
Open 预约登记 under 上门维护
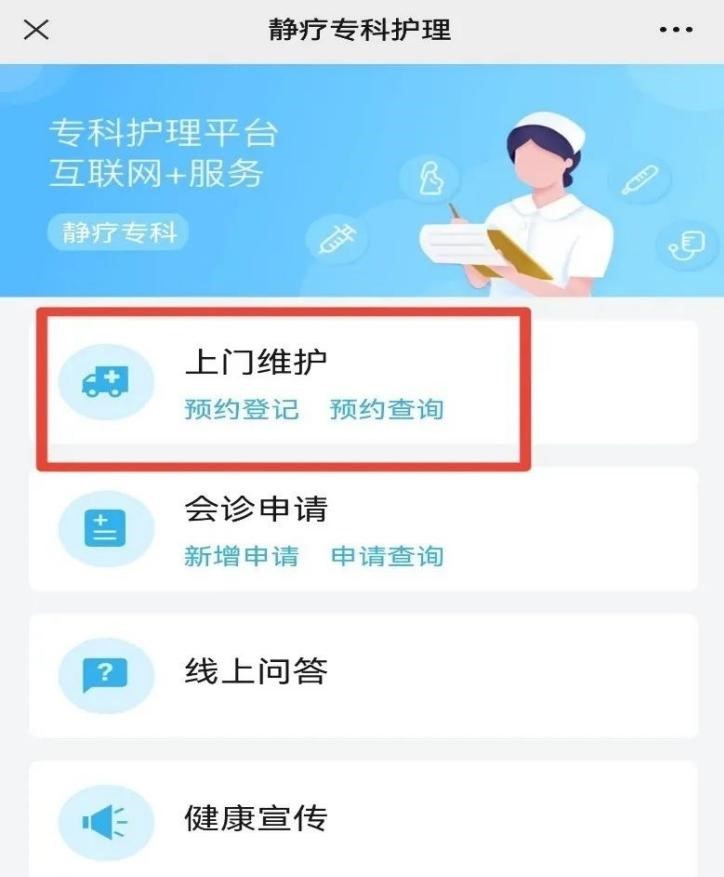241,409
